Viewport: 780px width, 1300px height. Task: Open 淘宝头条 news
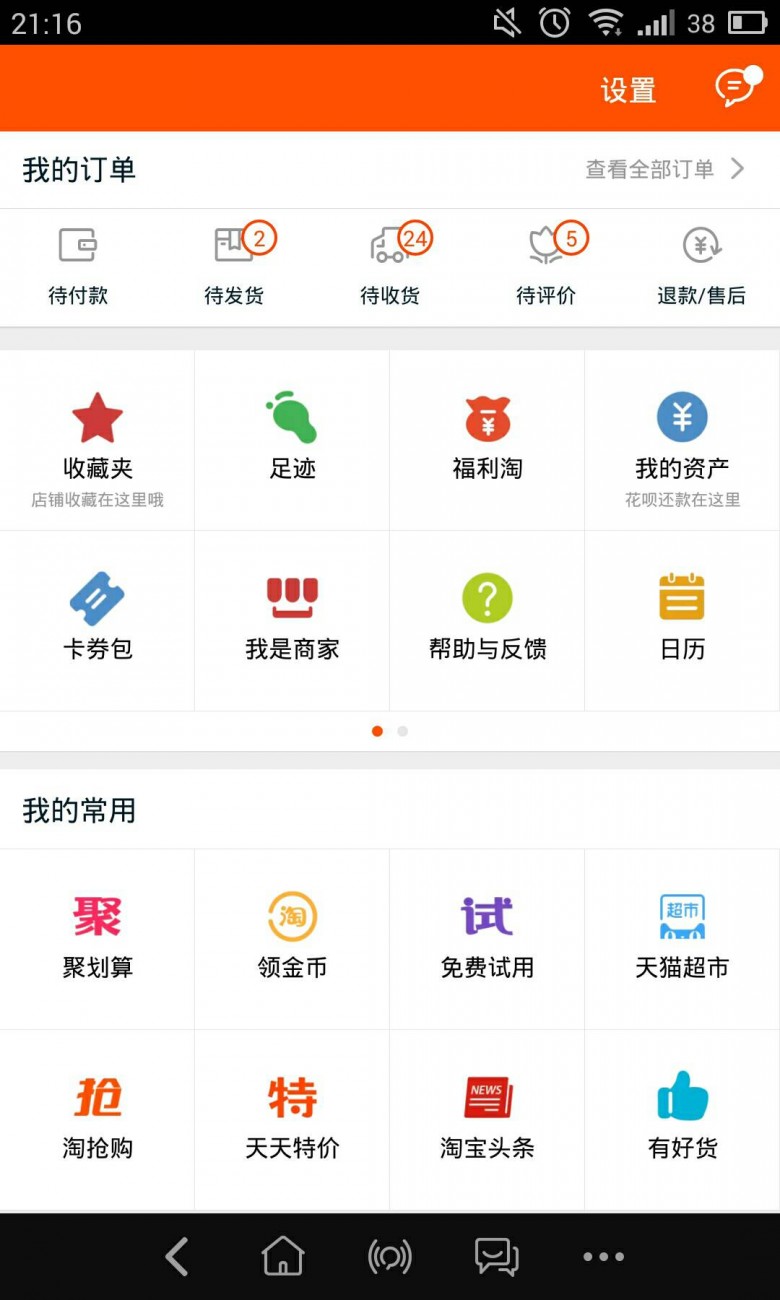pyautogui.click(x=487, y=1120)
